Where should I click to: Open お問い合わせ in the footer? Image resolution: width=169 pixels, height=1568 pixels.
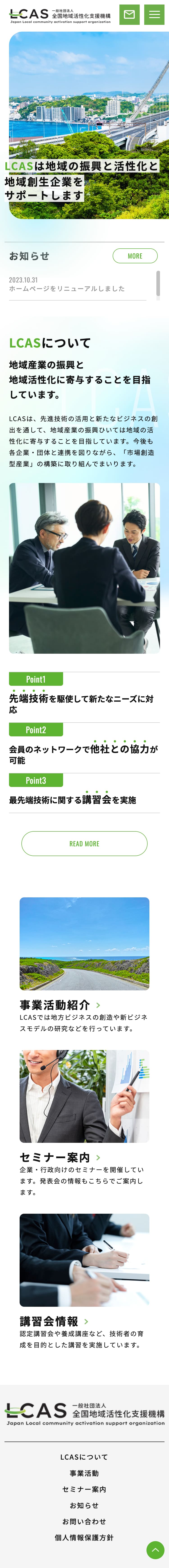84,1521
